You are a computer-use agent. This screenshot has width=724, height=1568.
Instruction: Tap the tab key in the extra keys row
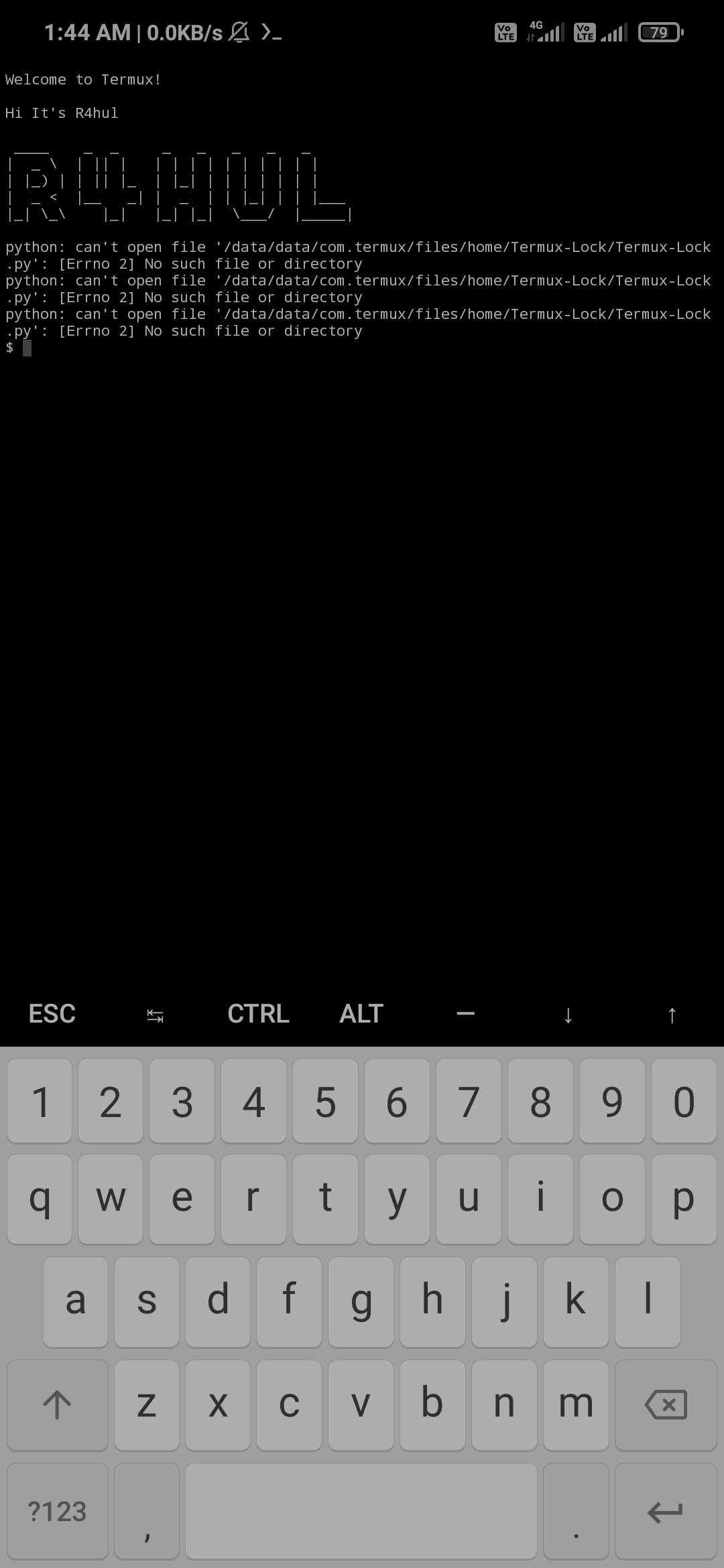point(155,1014)
